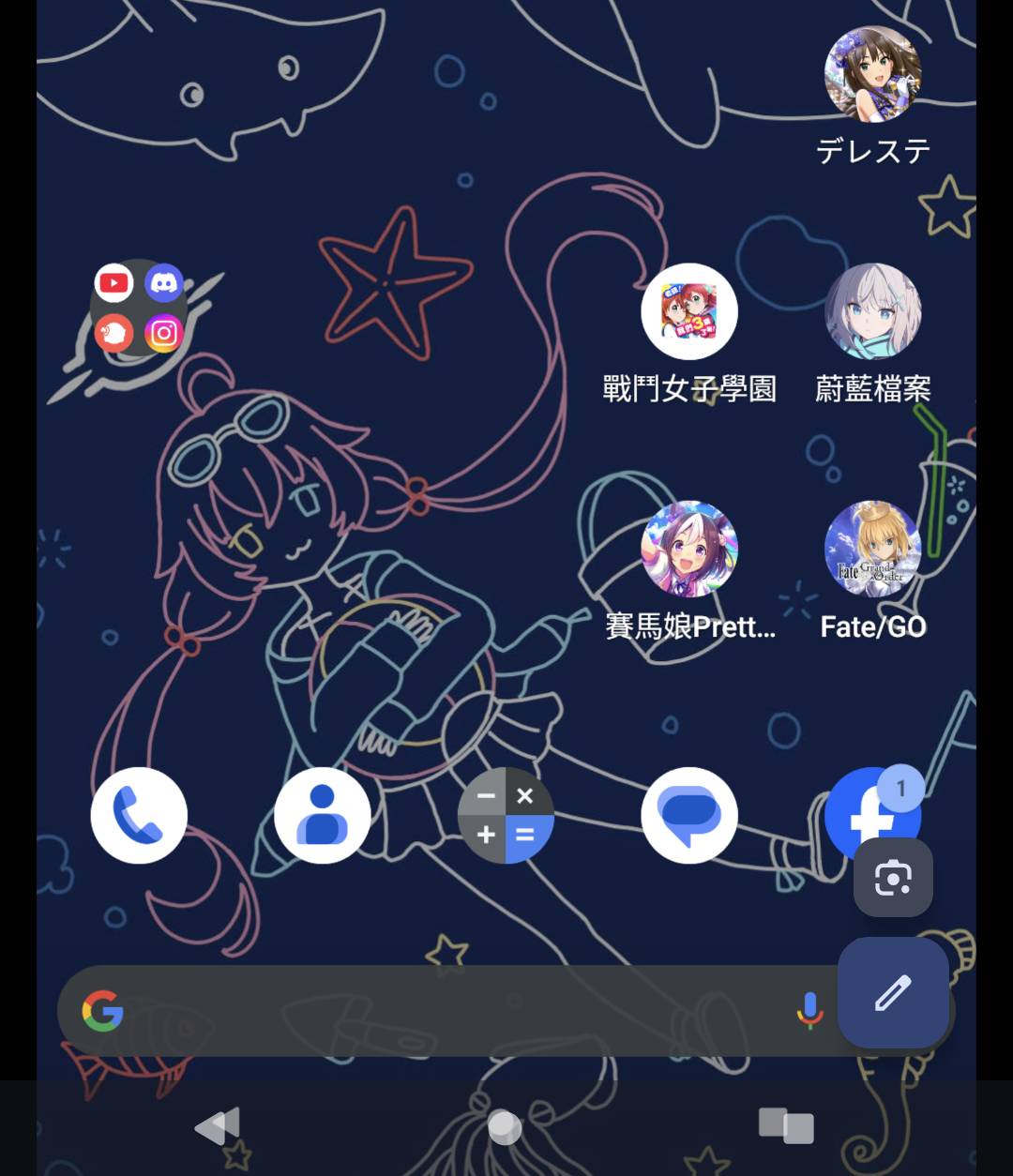Open 蔚藍檔案 app
The image size is (1013, 1176).
coord(872,311)
